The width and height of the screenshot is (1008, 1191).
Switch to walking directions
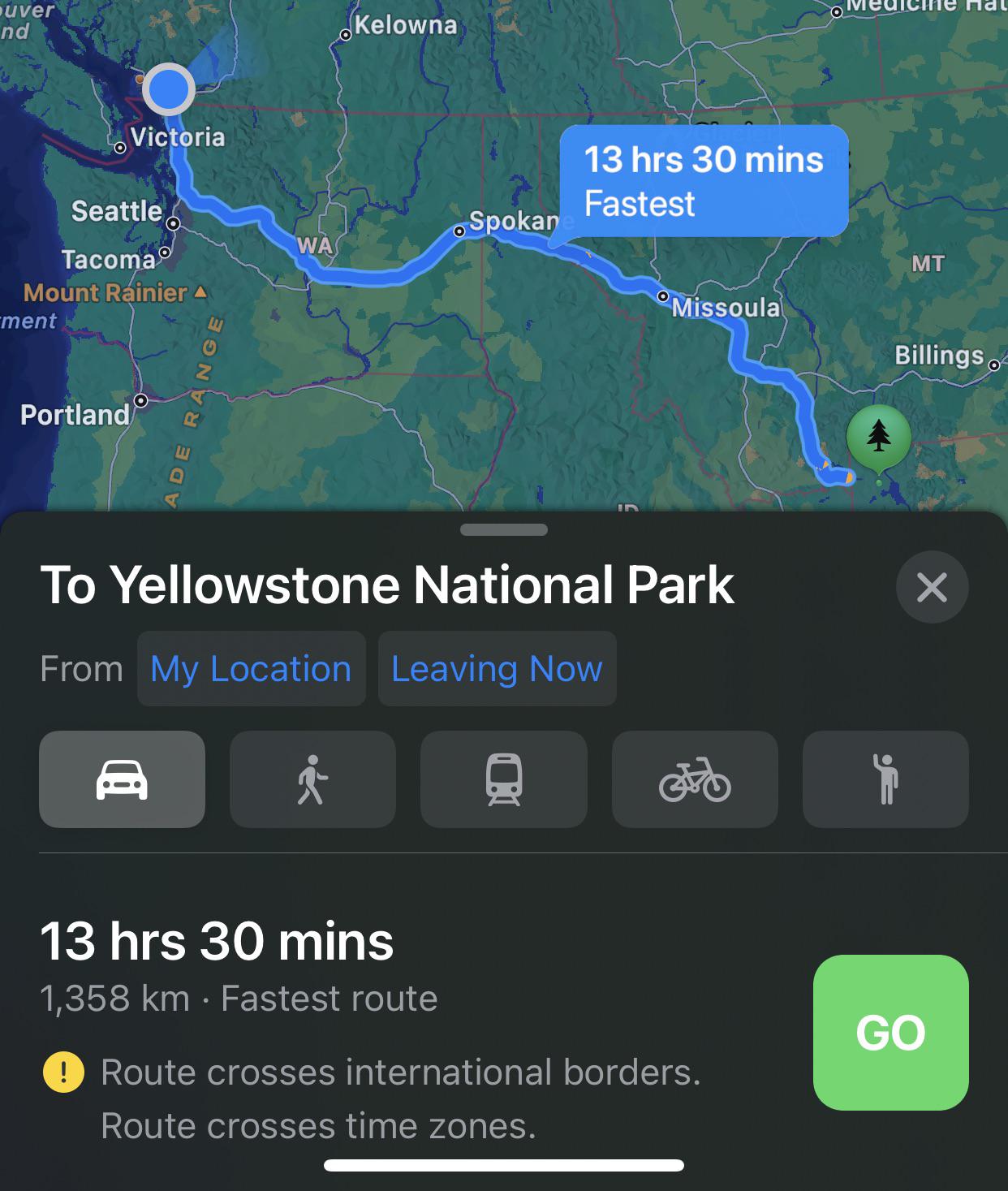[x=312, y=779]
